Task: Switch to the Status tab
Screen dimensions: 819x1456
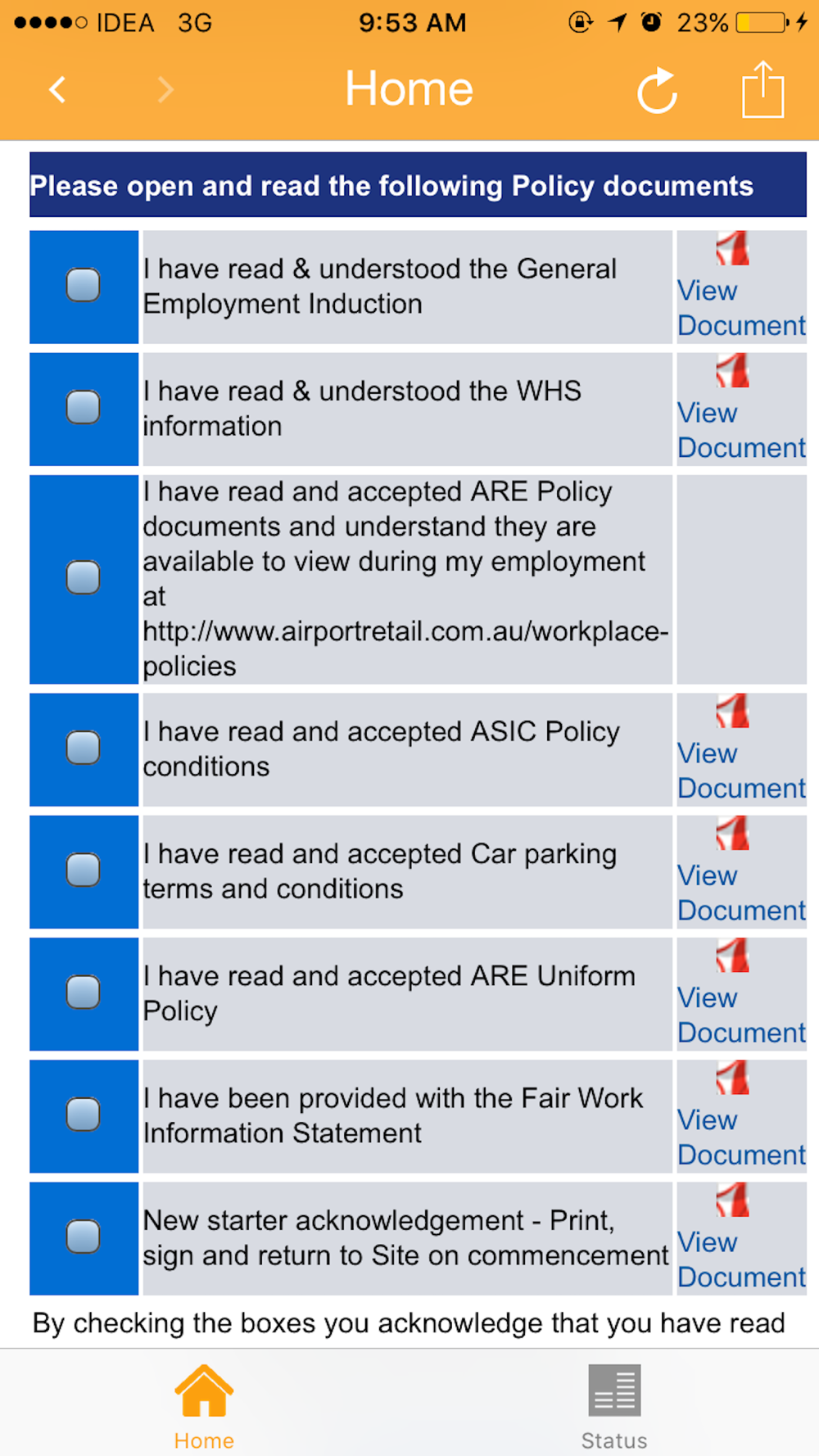Action: pos(614,1407)
